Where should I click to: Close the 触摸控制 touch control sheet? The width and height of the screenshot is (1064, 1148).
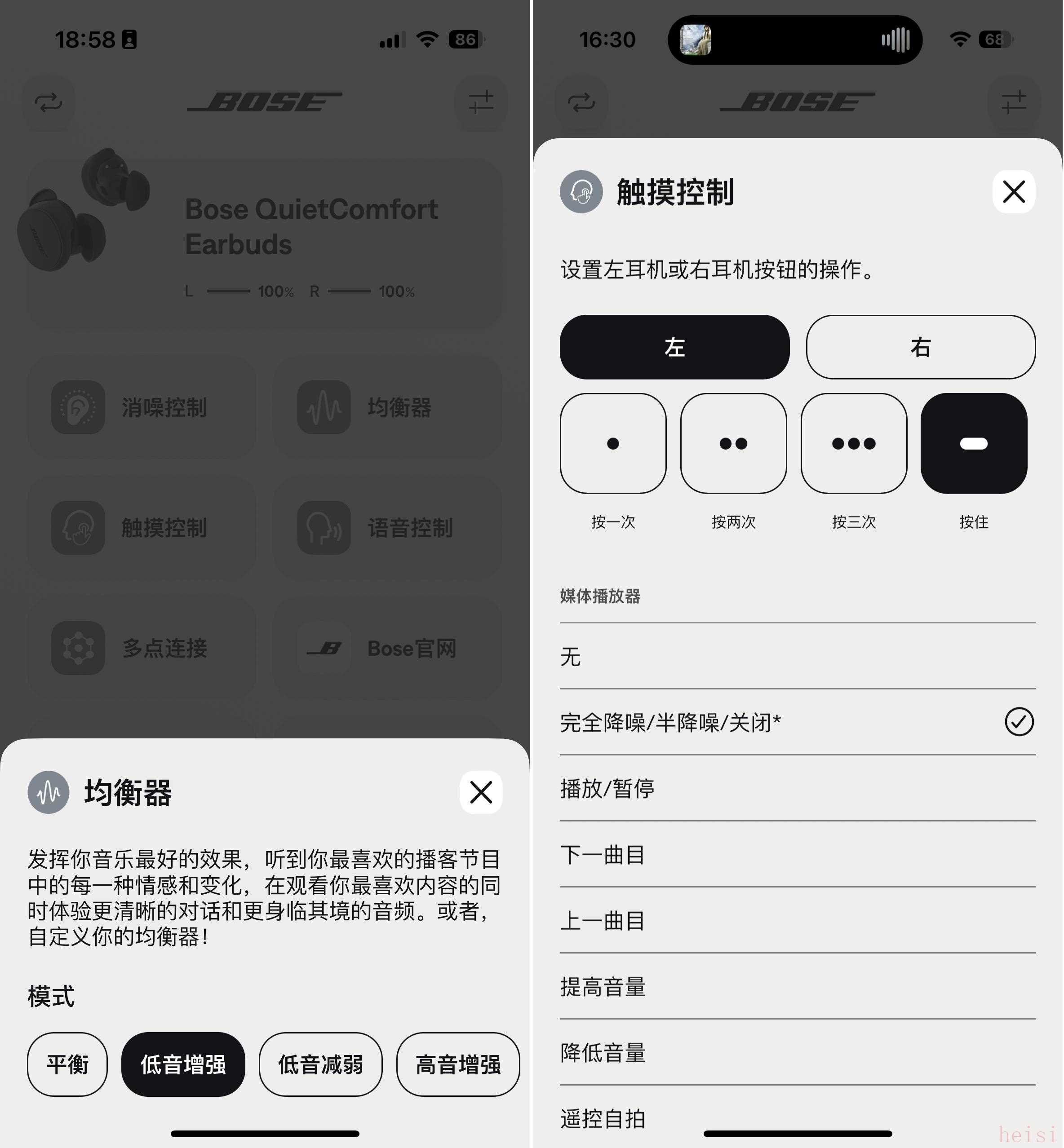pos(1013,192)
